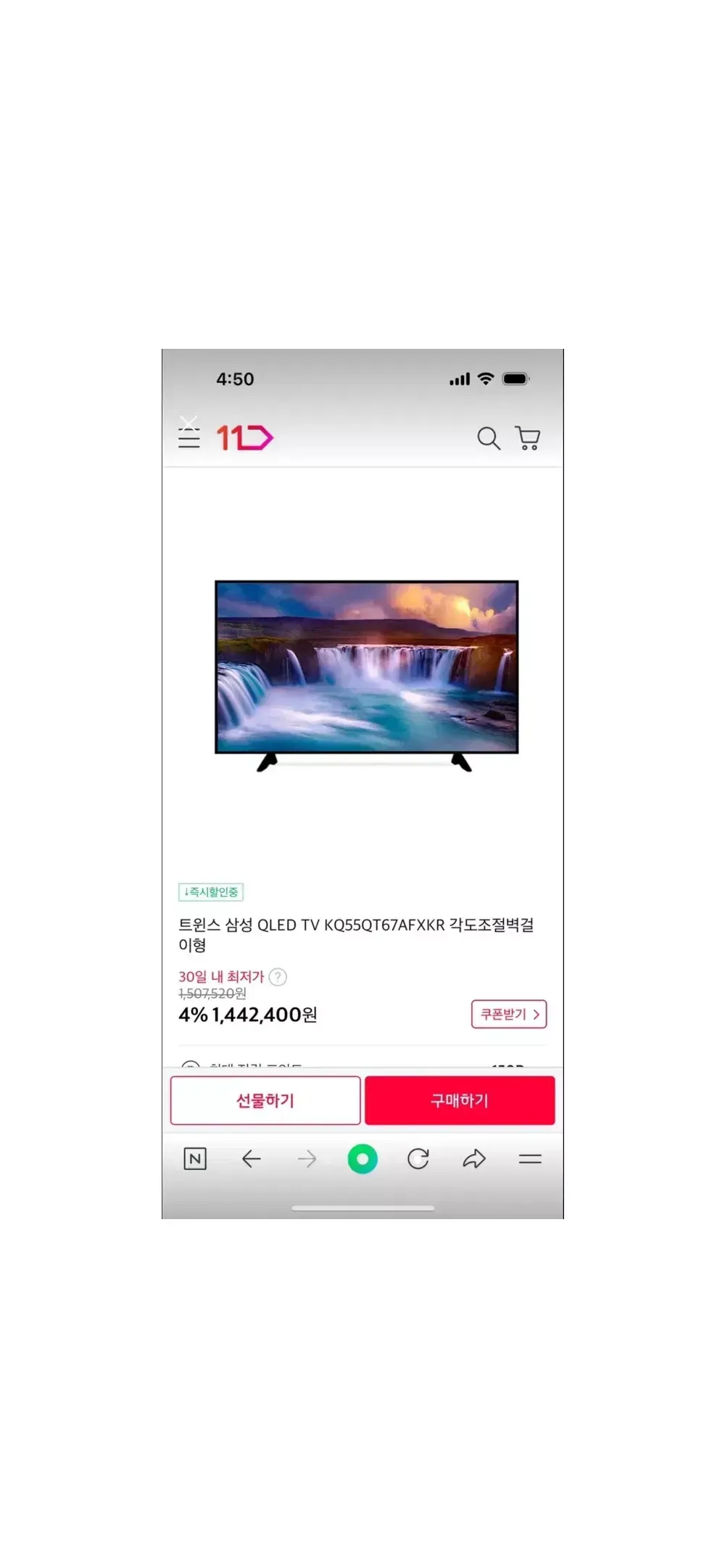Tap 쿠폰받기 to get coupon
725x1568 pixels.
click(509, 1014)
